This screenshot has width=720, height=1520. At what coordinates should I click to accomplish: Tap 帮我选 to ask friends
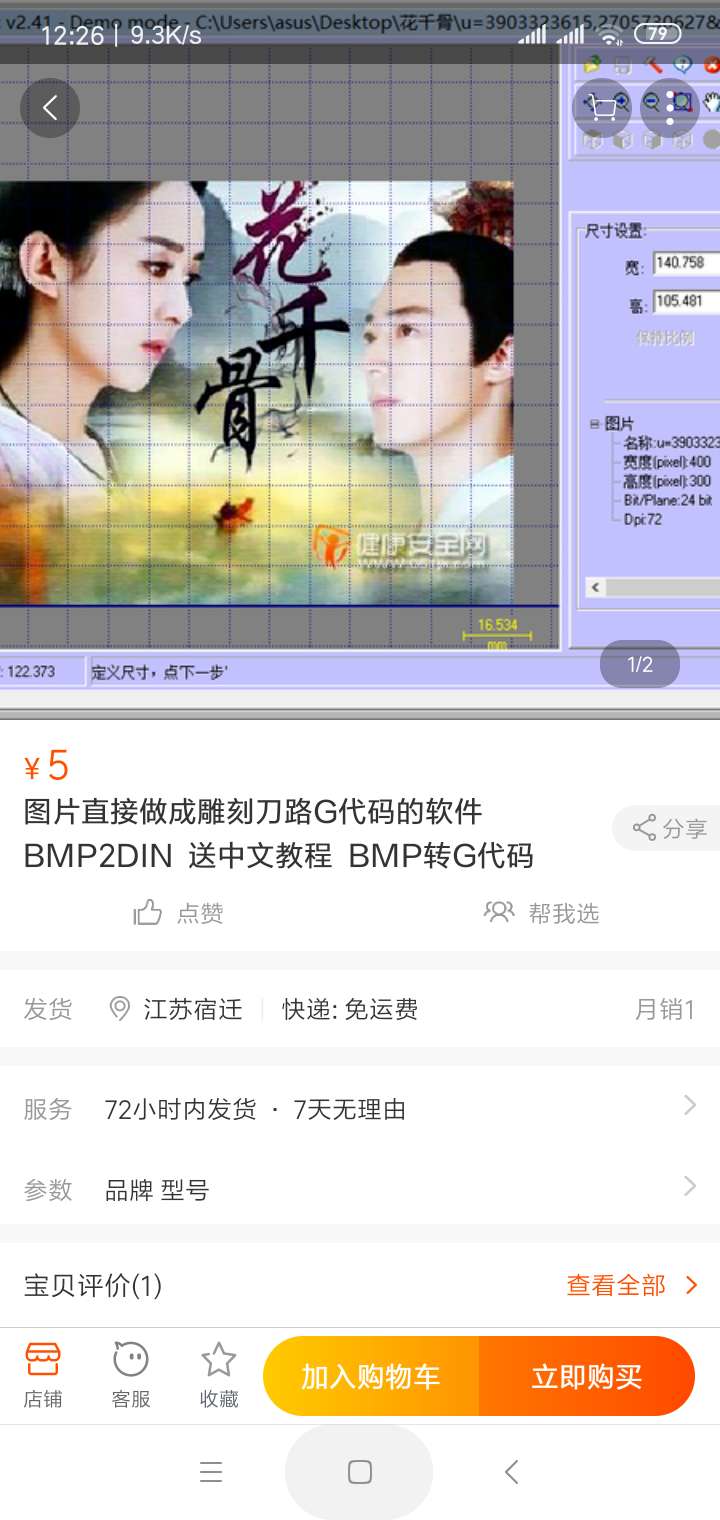[x=541, y=912]
